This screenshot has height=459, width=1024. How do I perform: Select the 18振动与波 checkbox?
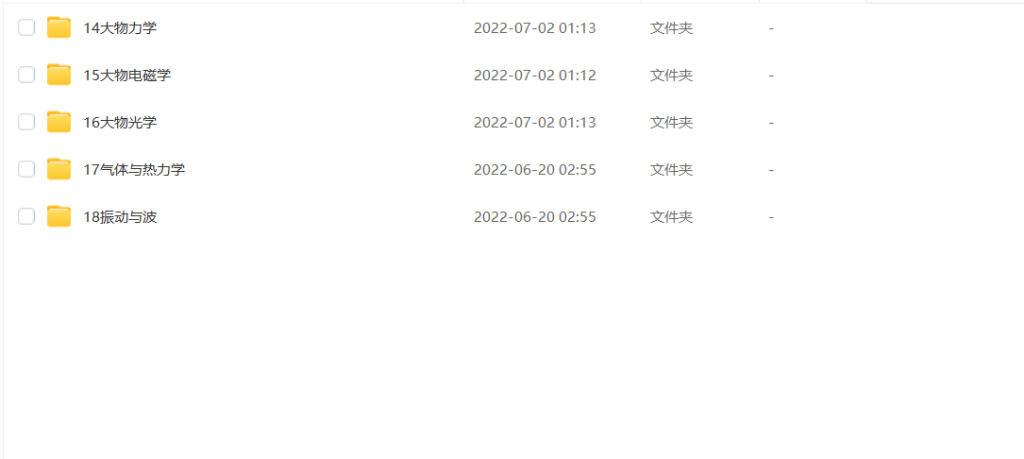(27, 216)
